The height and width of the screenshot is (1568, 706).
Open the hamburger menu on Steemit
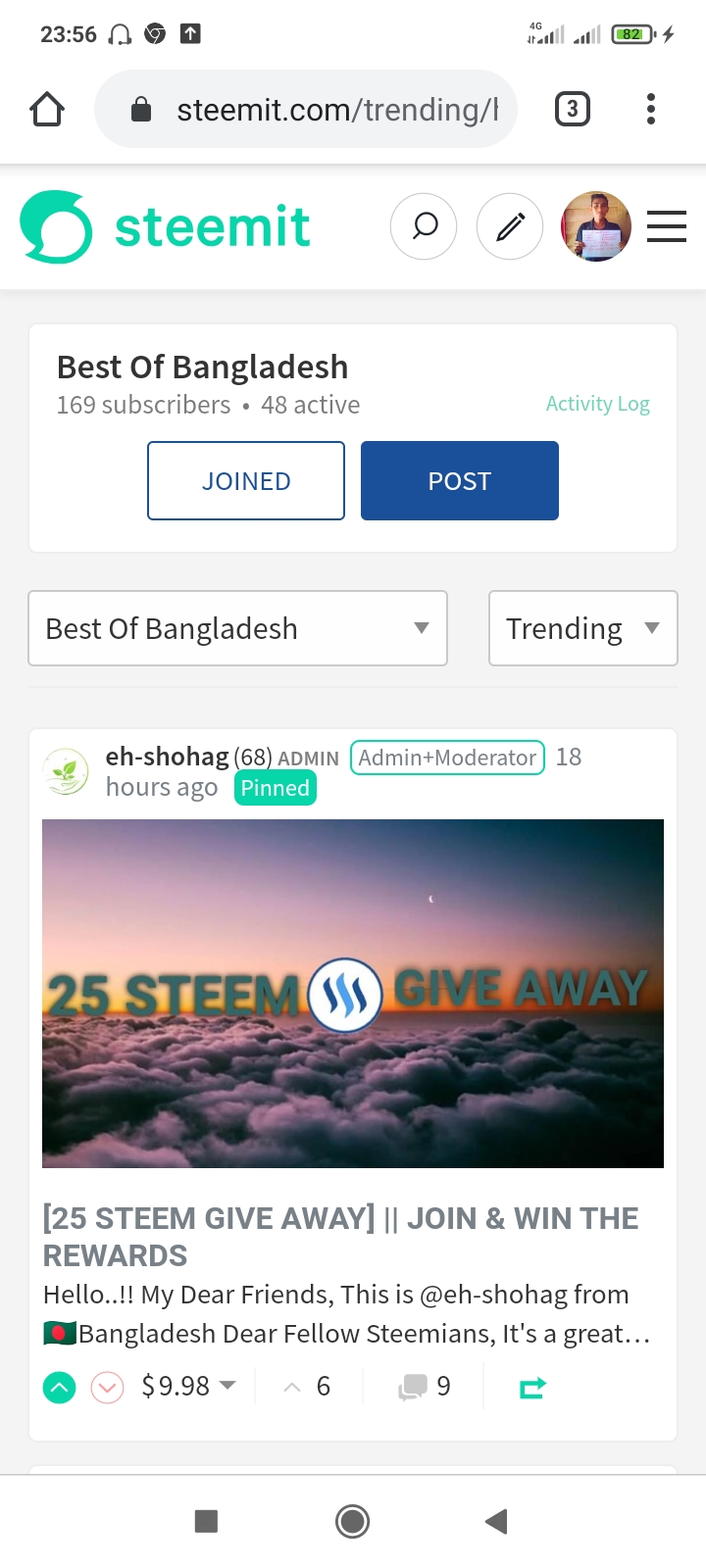[667, 226]
